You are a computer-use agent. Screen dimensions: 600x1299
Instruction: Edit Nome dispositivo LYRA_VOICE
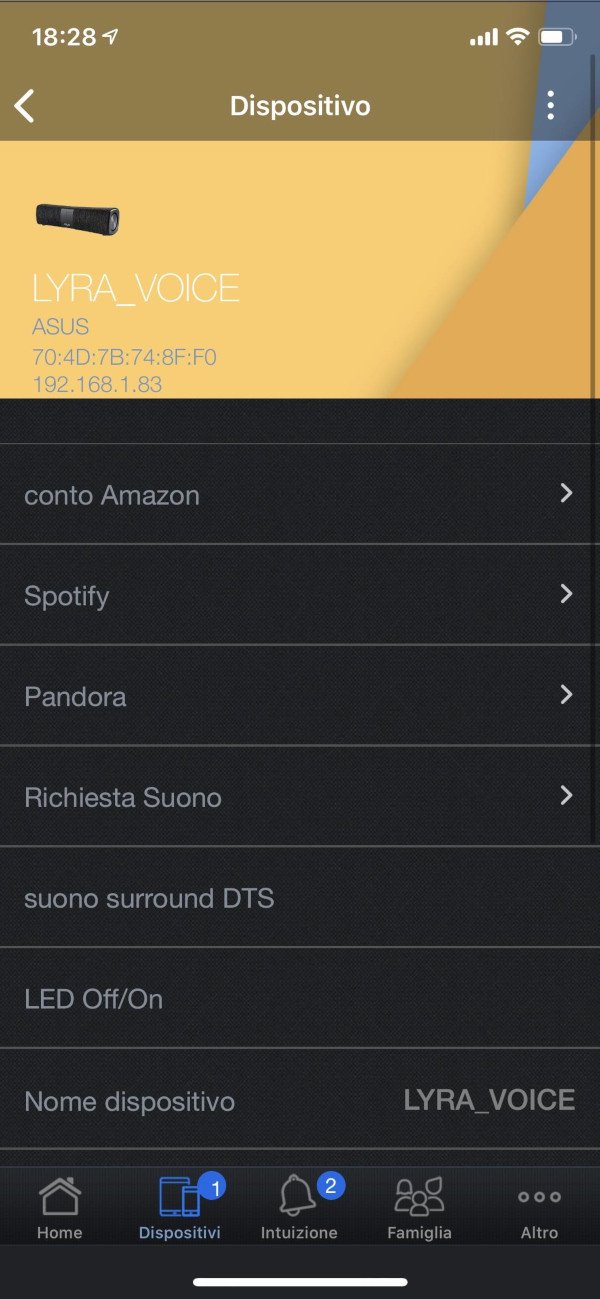coord(300,1101)
